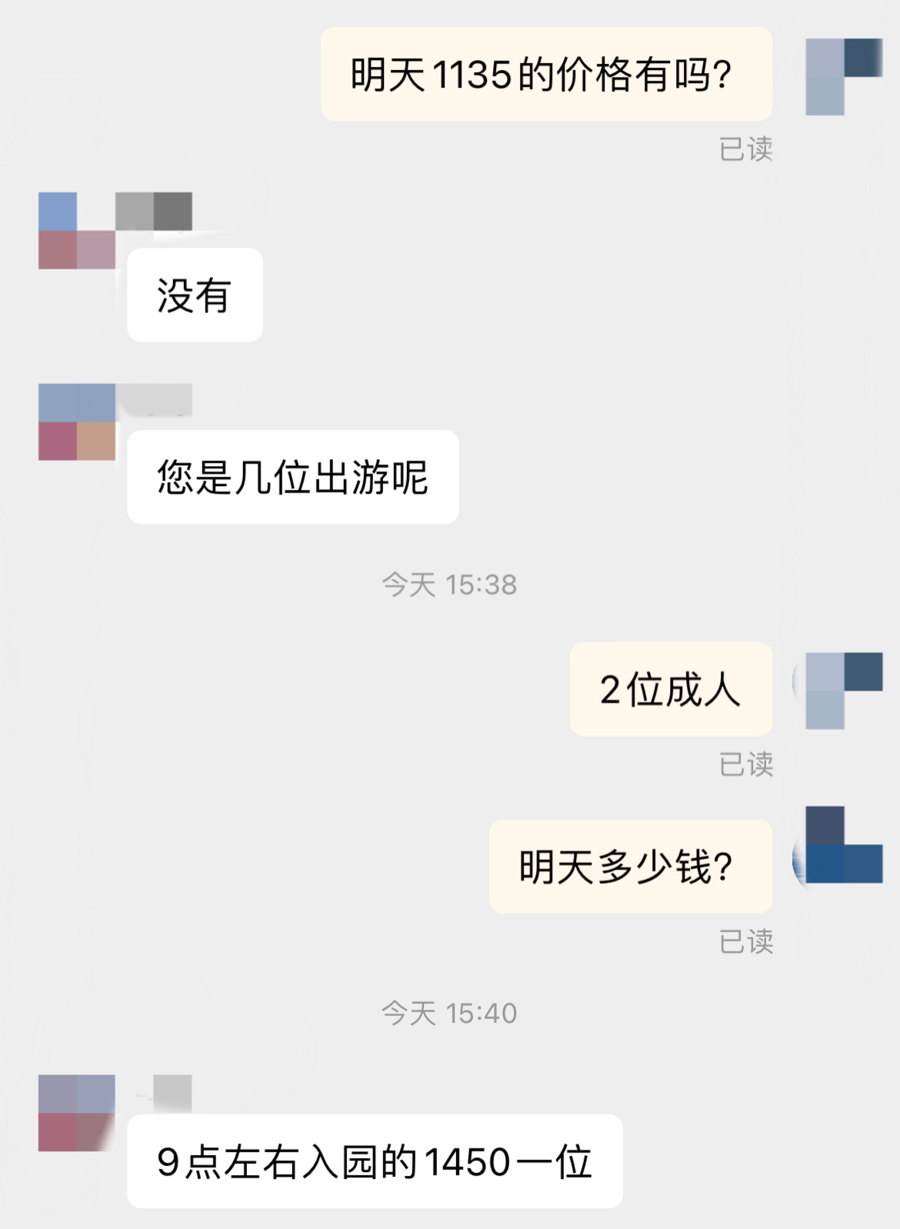Screen dimensions: 900x1229
Task: Tap the avatar beside '明天多少钱?'
Action: (x=843, y=845)
